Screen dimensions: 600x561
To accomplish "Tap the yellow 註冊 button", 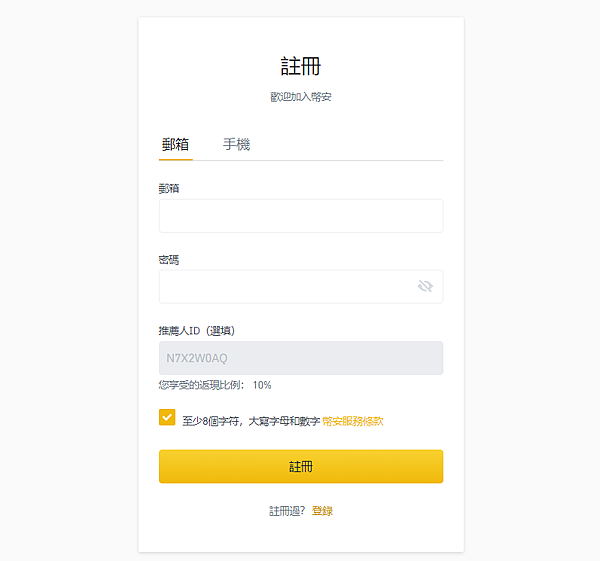I will [x=300, y=467].
